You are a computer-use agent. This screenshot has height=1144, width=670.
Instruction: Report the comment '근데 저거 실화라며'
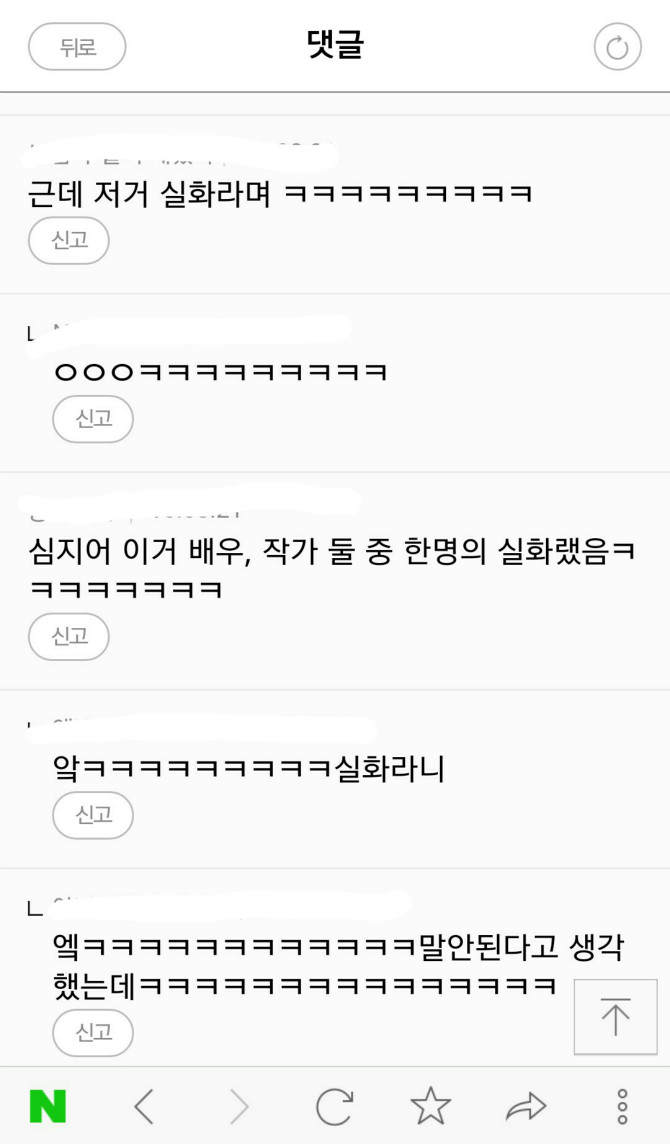(69, 240)
